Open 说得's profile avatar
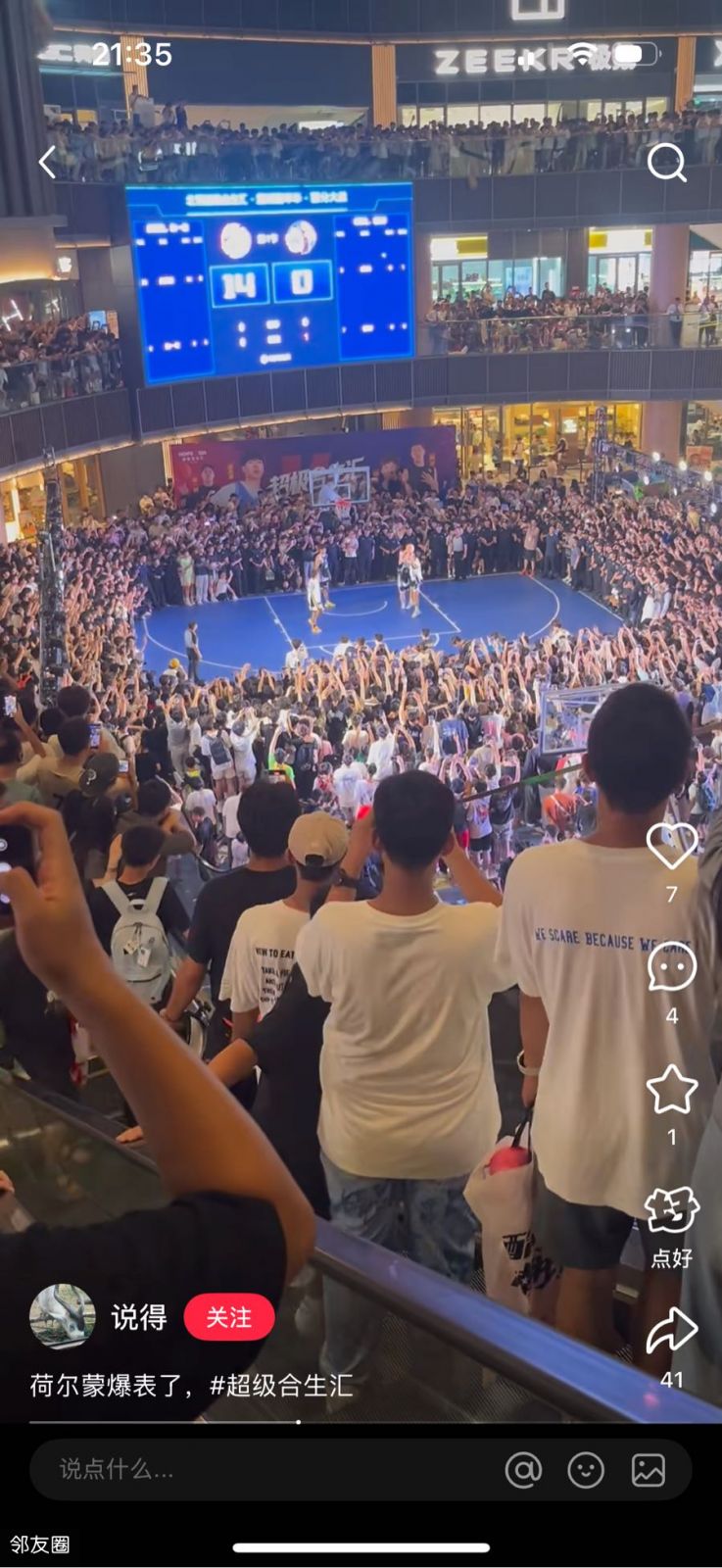The width and height of the screenshot is (722, 1568). (x=63, y=1317)
